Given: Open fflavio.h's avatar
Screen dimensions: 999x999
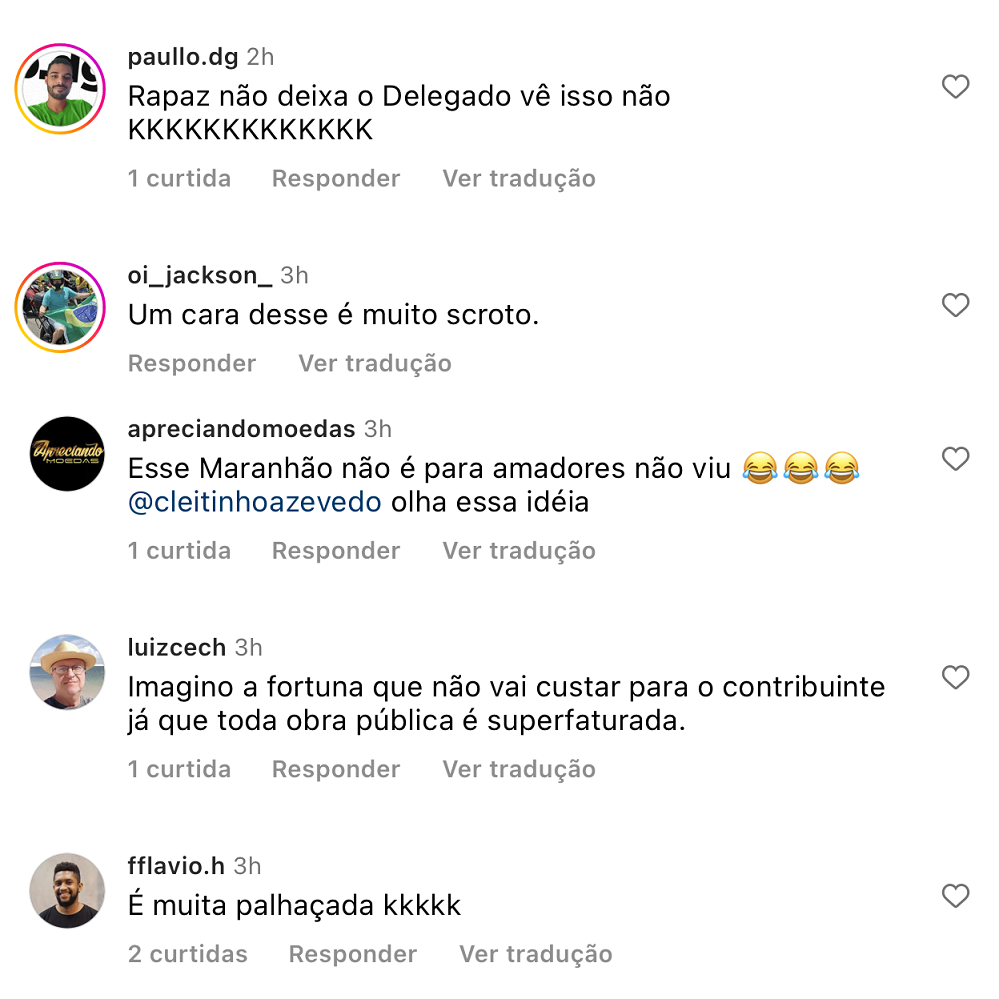Looking at the screenshot, I should [x=67, y=890].
